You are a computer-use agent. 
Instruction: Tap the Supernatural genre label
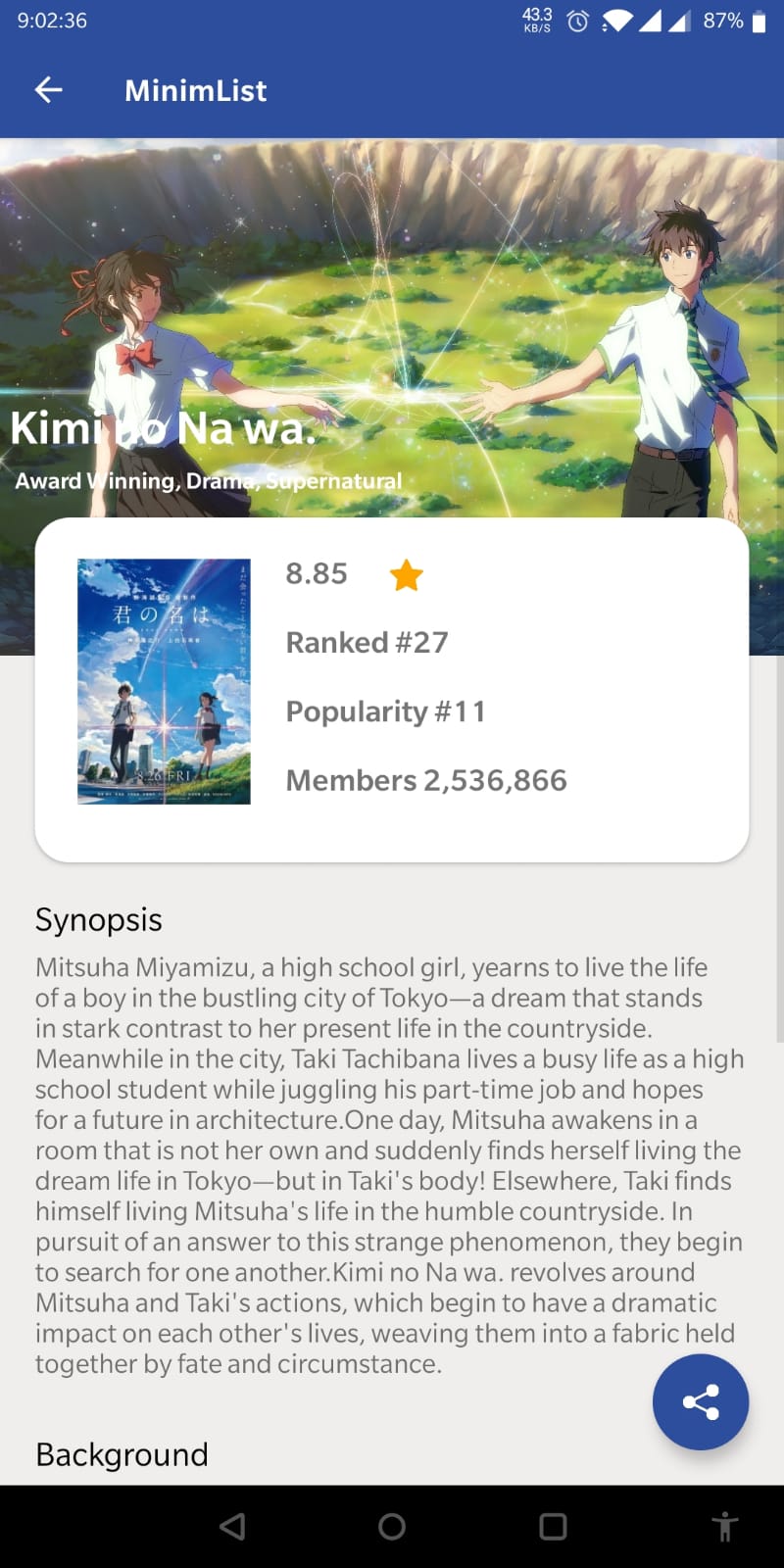333,480
